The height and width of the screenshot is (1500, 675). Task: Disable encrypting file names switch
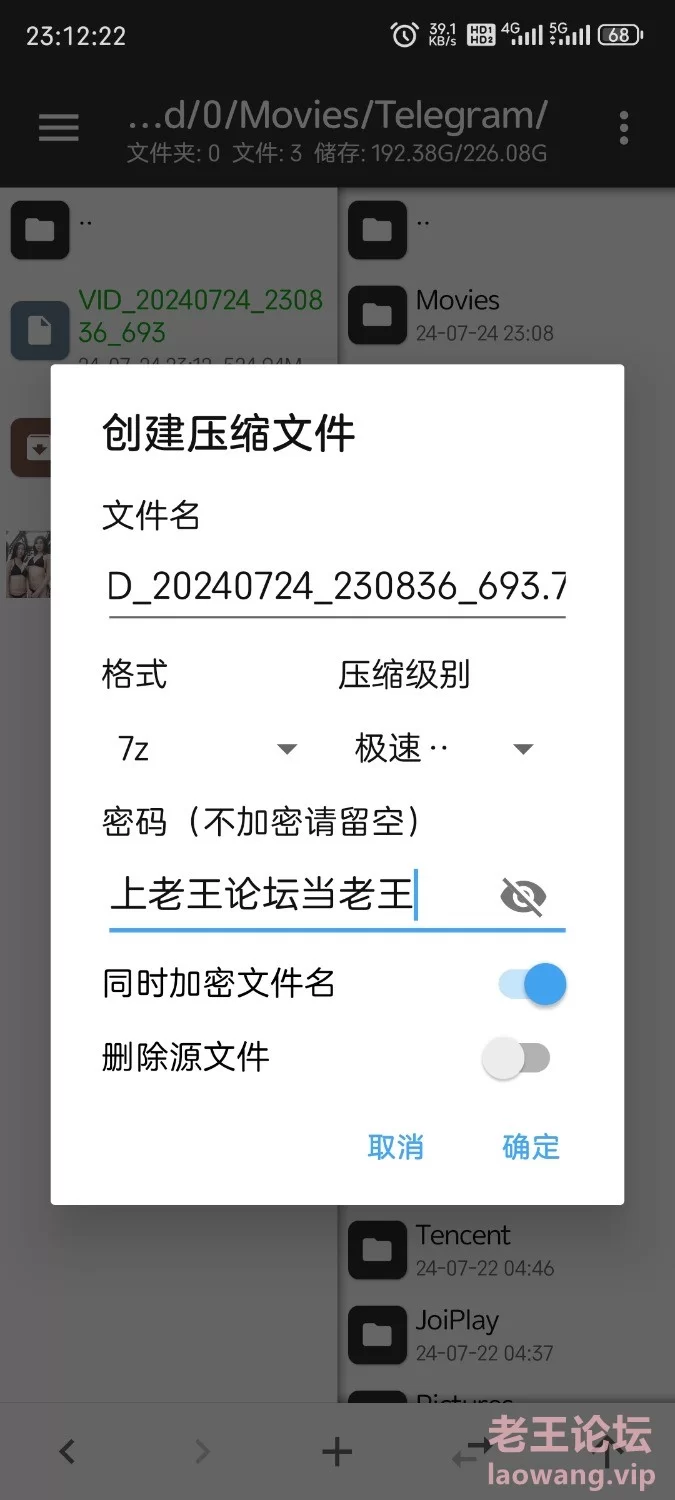(x=531, y=984)
